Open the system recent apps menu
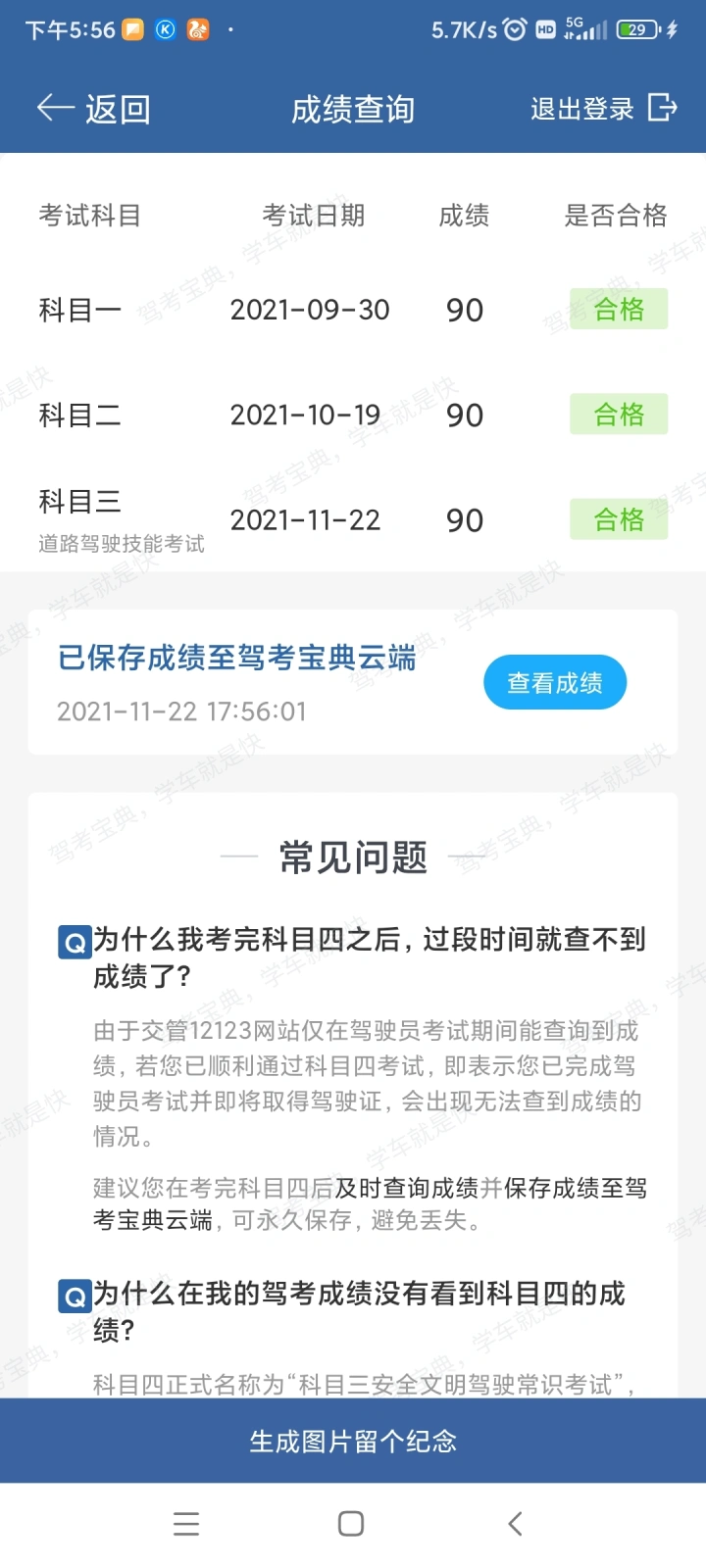Viewport: 706px width, 1568px height. point(186,1524)
